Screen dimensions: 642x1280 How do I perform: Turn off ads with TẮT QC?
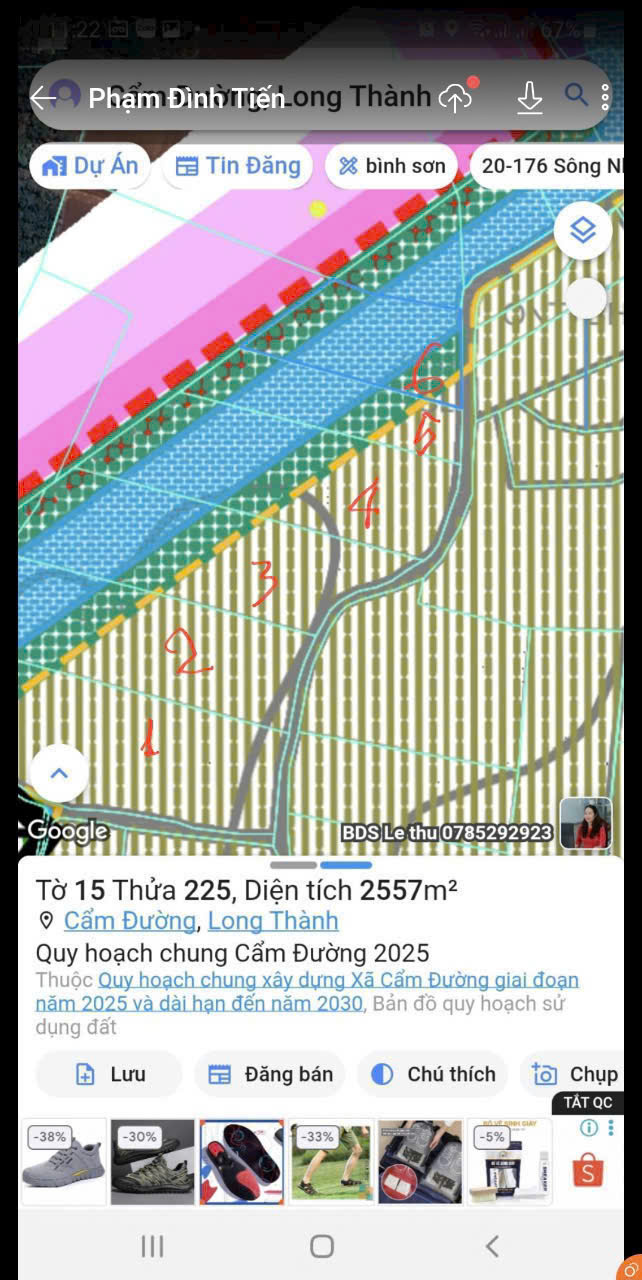point(587,1103)
